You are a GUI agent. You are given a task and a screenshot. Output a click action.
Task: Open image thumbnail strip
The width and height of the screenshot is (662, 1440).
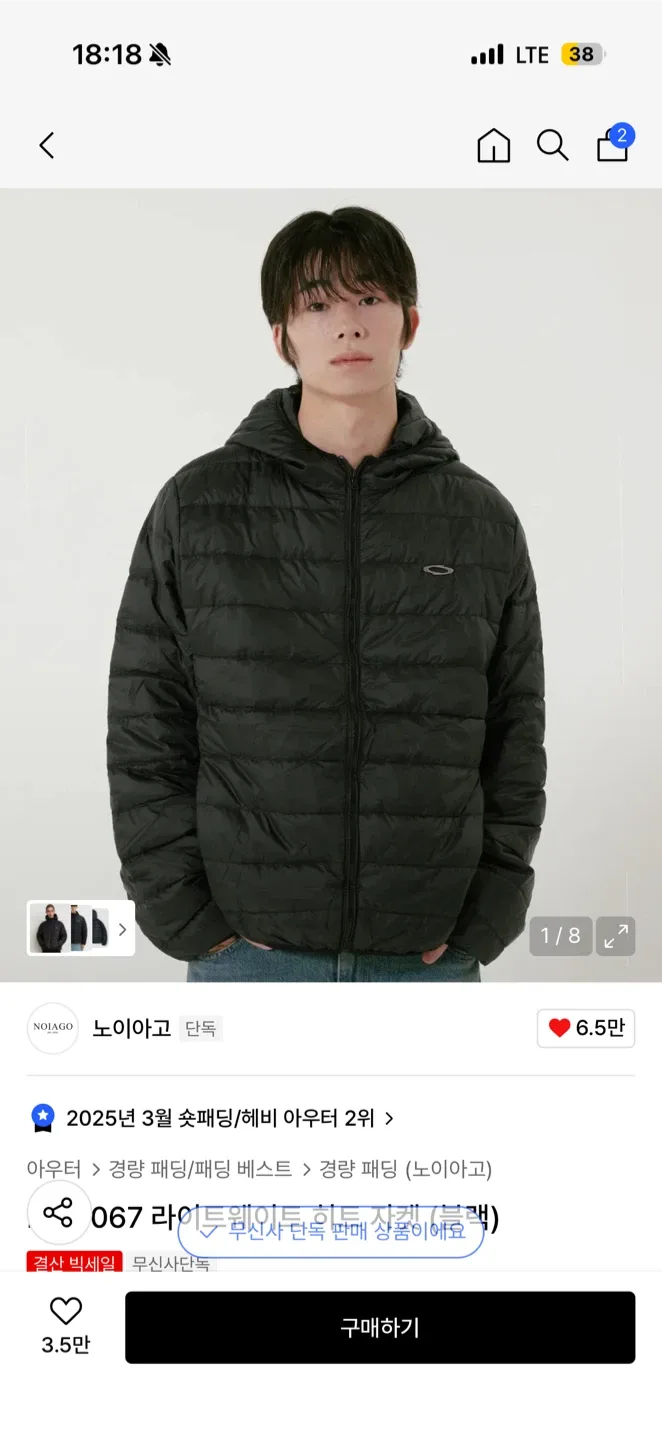(81, 929)
